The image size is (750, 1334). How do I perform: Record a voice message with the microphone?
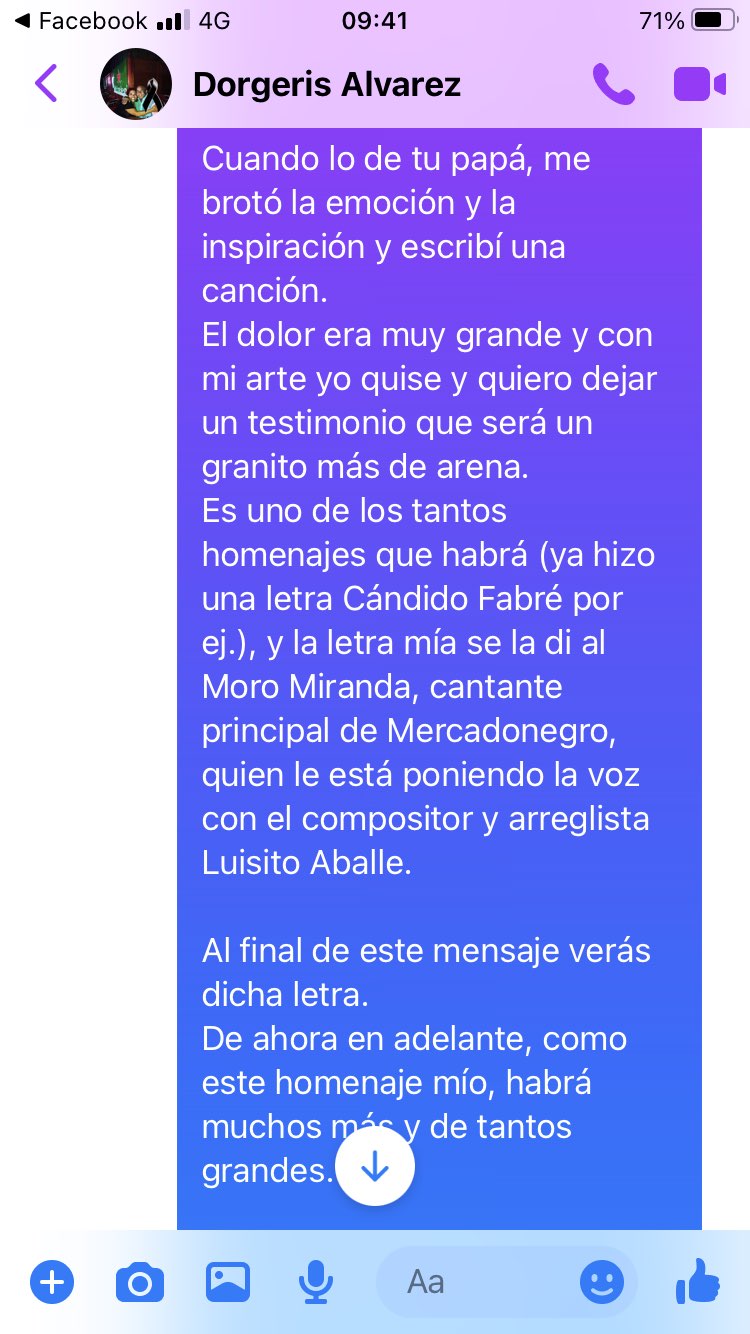click(317, 1281)
